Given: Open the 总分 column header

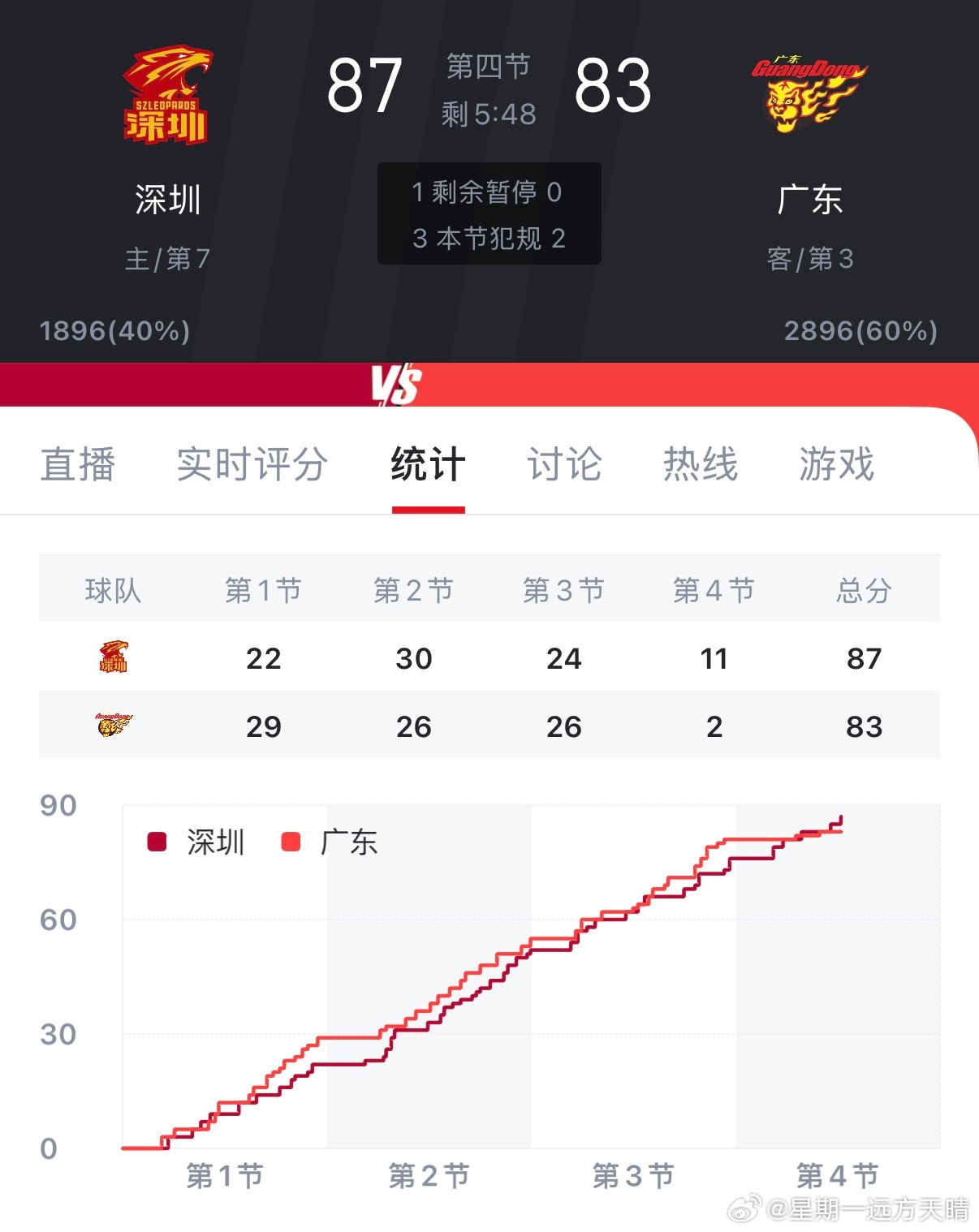Looking at the screenshot, I should pyautogui.click(x=864, y=590).
